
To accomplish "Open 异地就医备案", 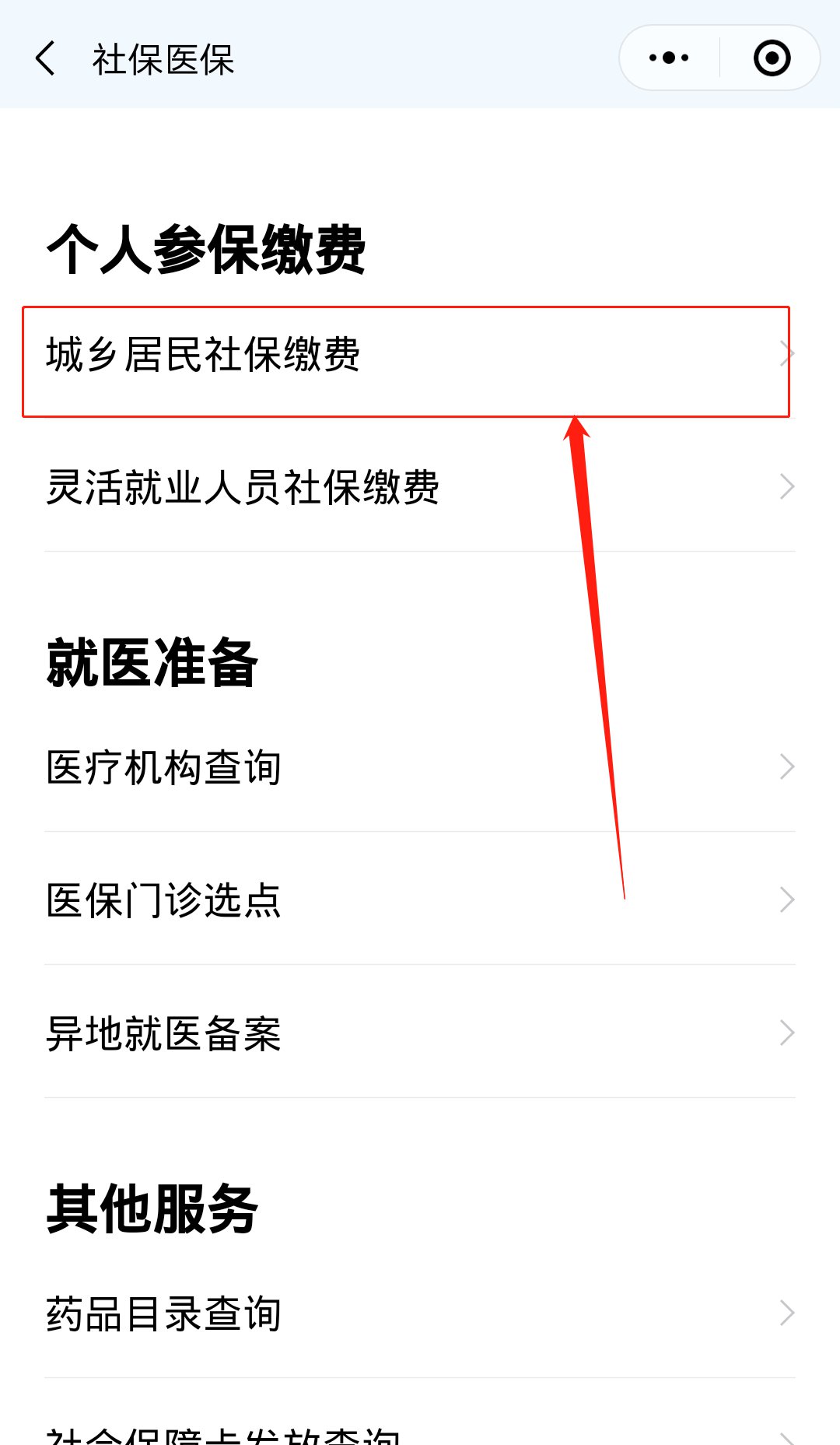I will point(404,1033).
